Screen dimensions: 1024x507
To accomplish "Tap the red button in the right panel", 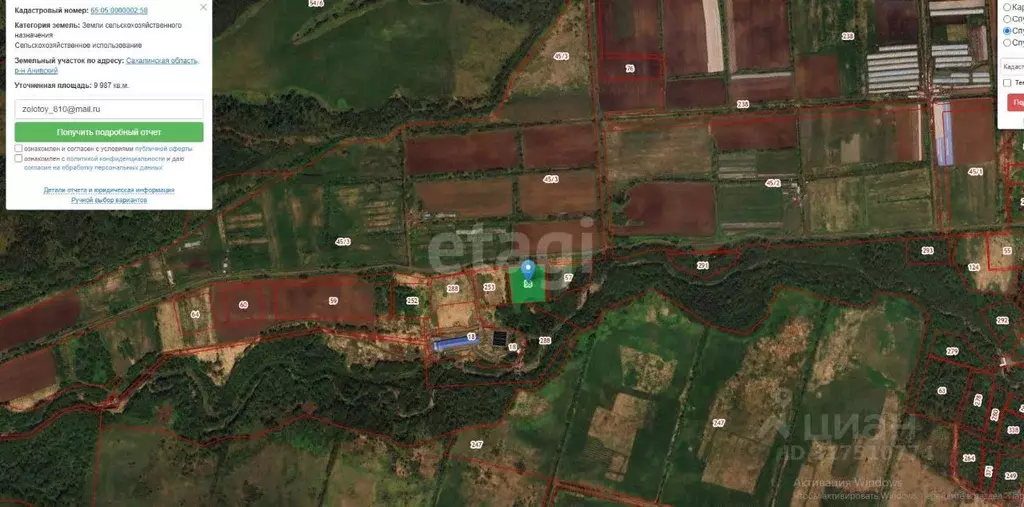I will click(x=1016, y=102).
